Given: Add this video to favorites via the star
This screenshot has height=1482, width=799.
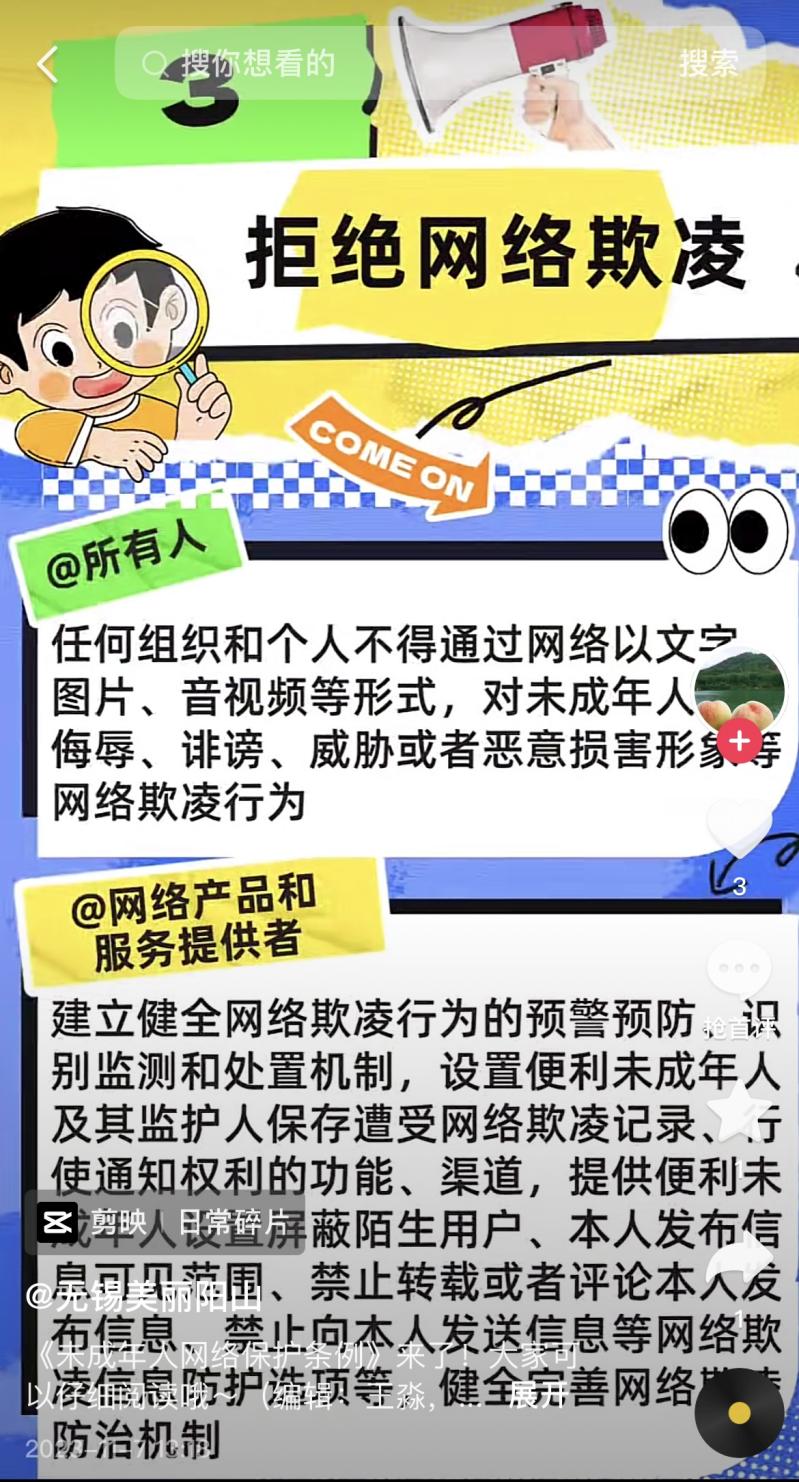Looking at the screenshot, I should point(739,1110).
